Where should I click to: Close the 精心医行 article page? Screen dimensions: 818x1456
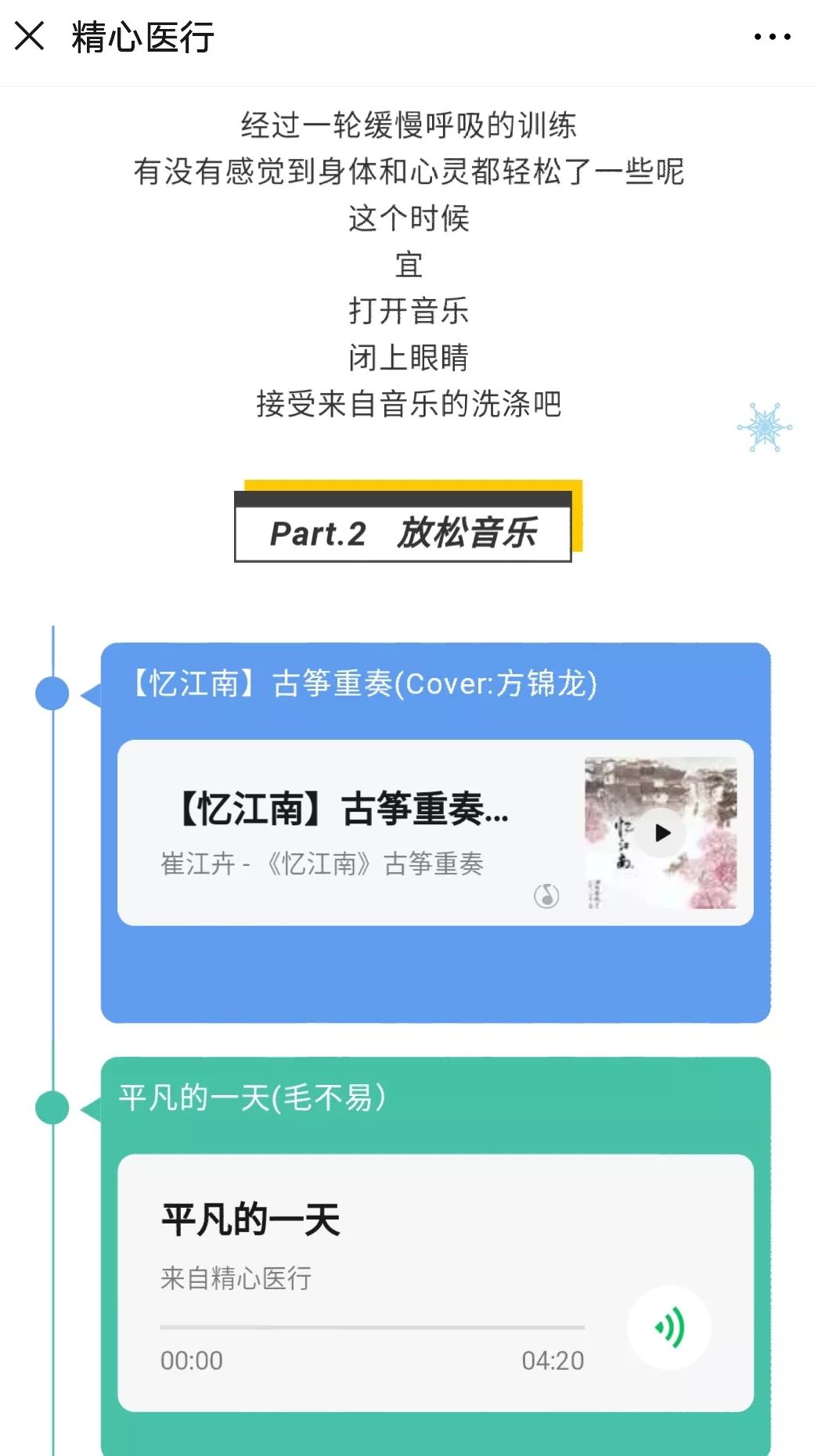pyautogui.click(x=30, y=36)
